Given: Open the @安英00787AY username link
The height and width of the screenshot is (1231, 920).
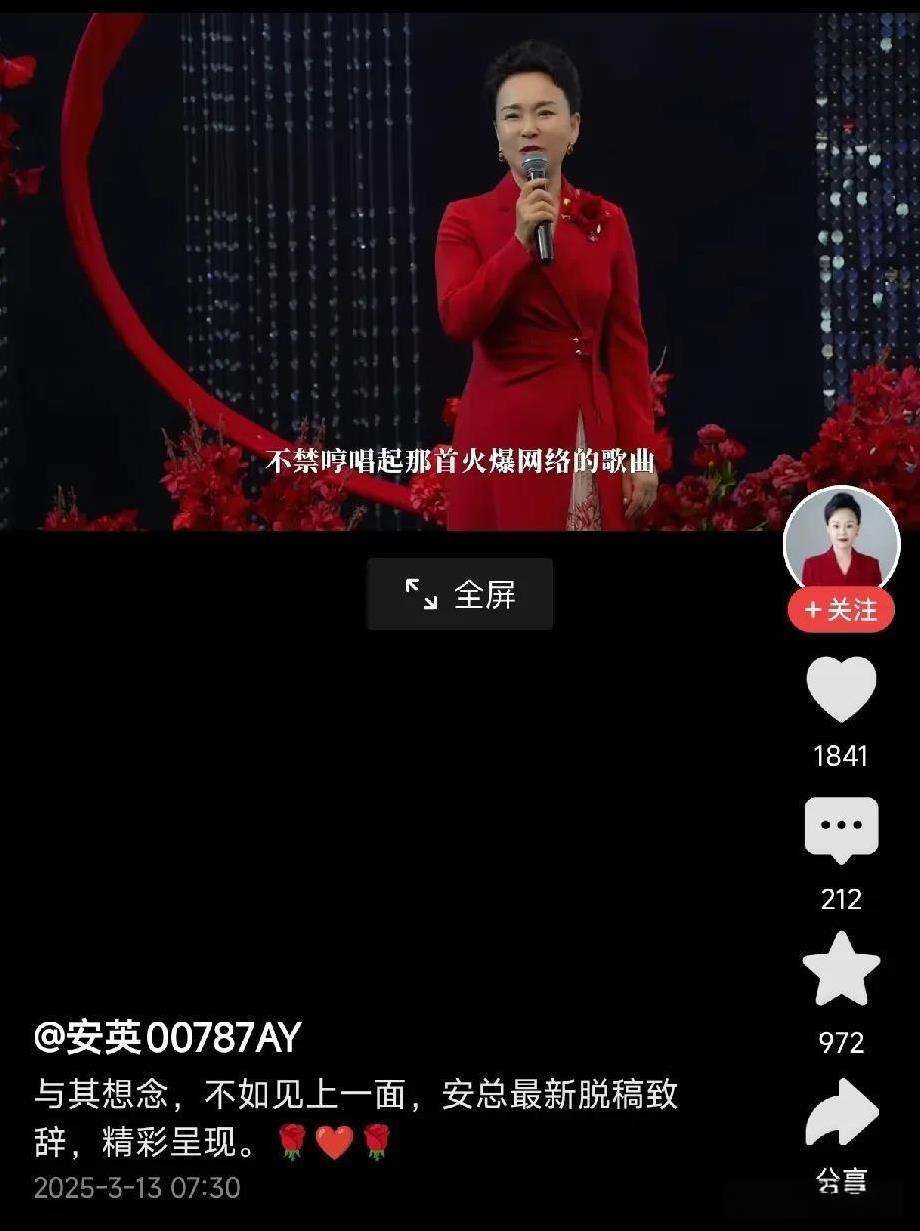Looking at the screenshot, I should click(167, 1038).
